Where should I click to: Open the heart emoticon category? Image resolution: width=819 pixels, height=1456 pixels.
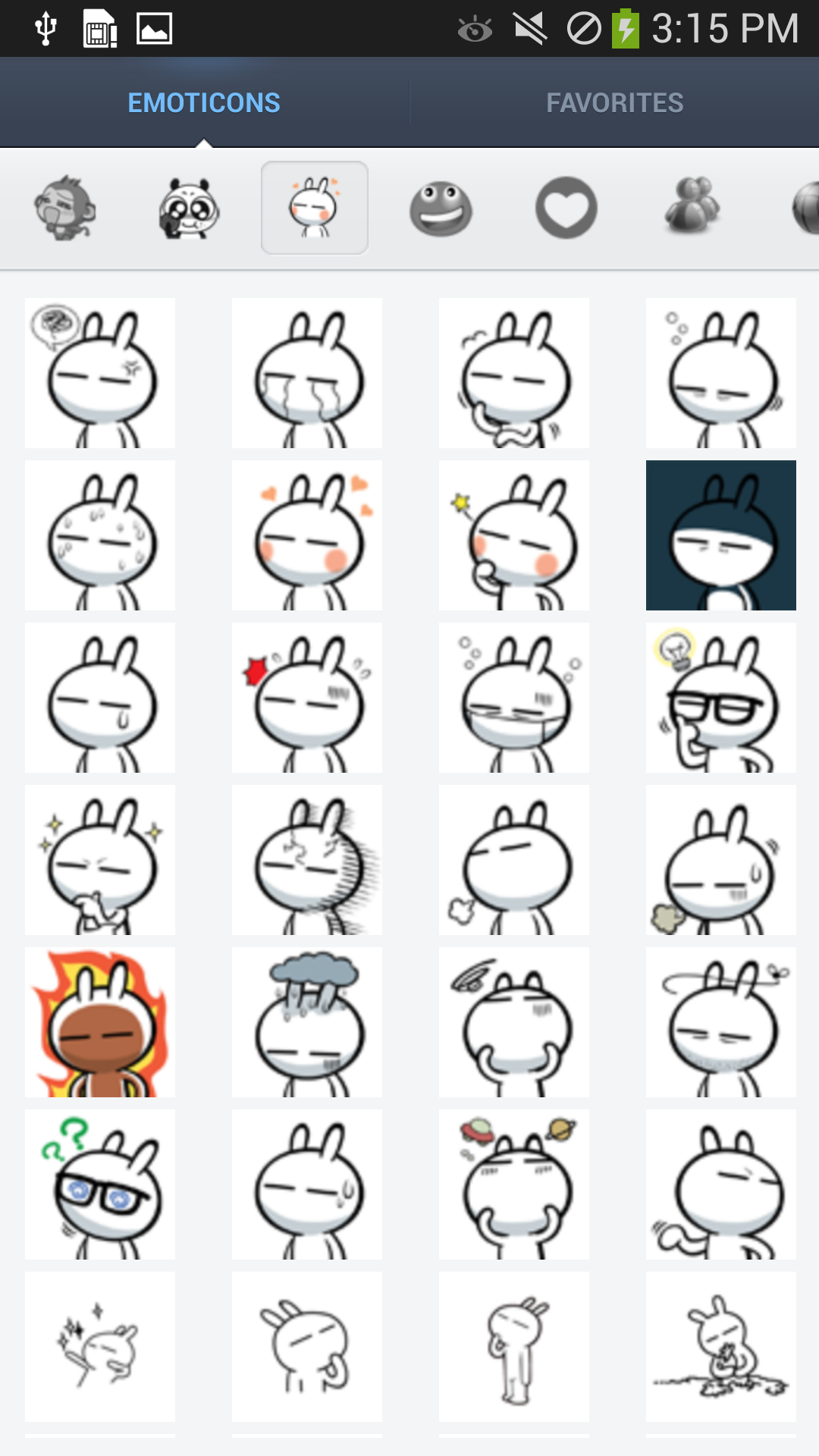click(566, 209)
